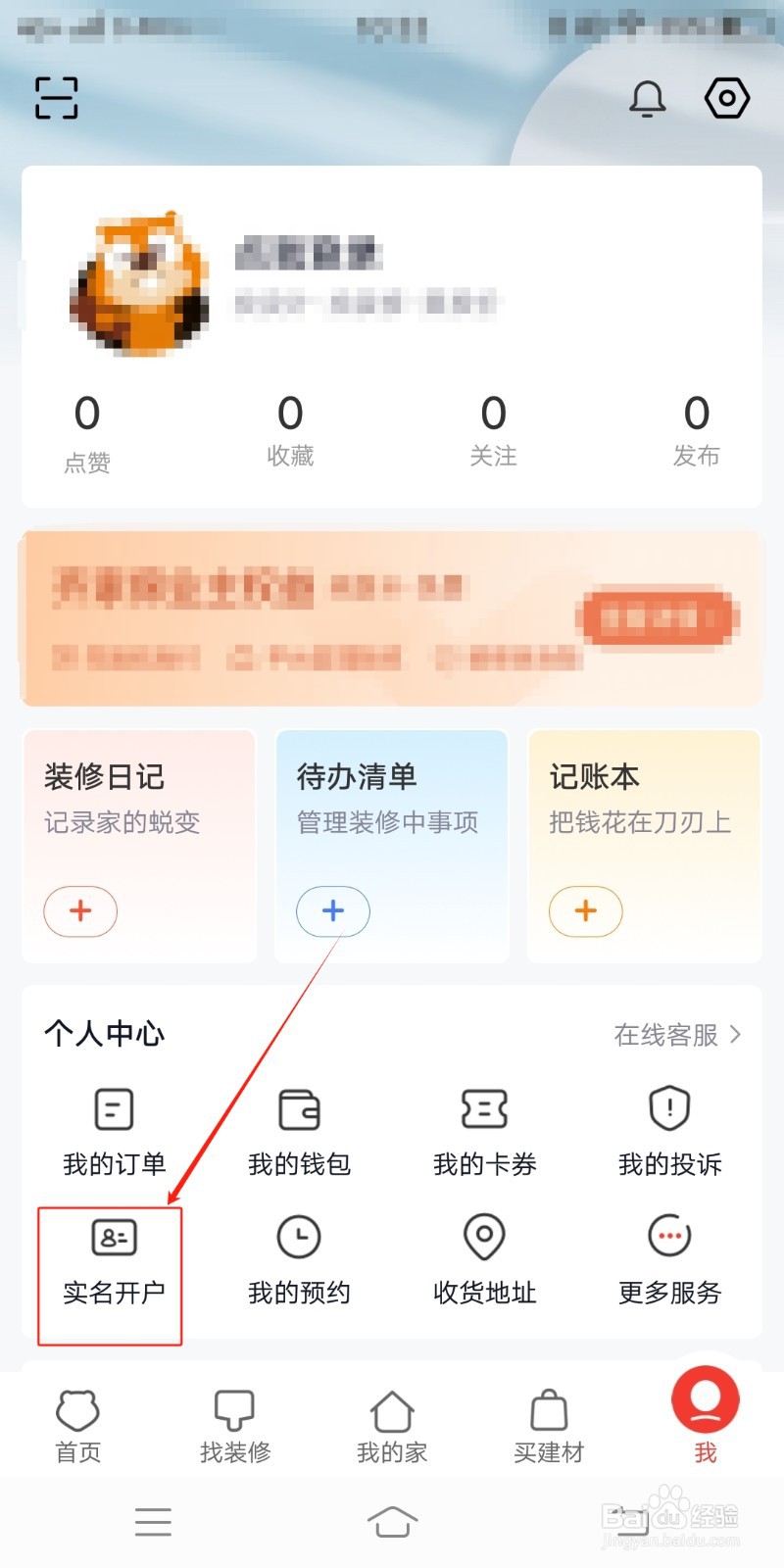Screen dimensions: 784x1568
Task: Add a new entry in 待办清单 card
Action: click(x=333, y=911)
